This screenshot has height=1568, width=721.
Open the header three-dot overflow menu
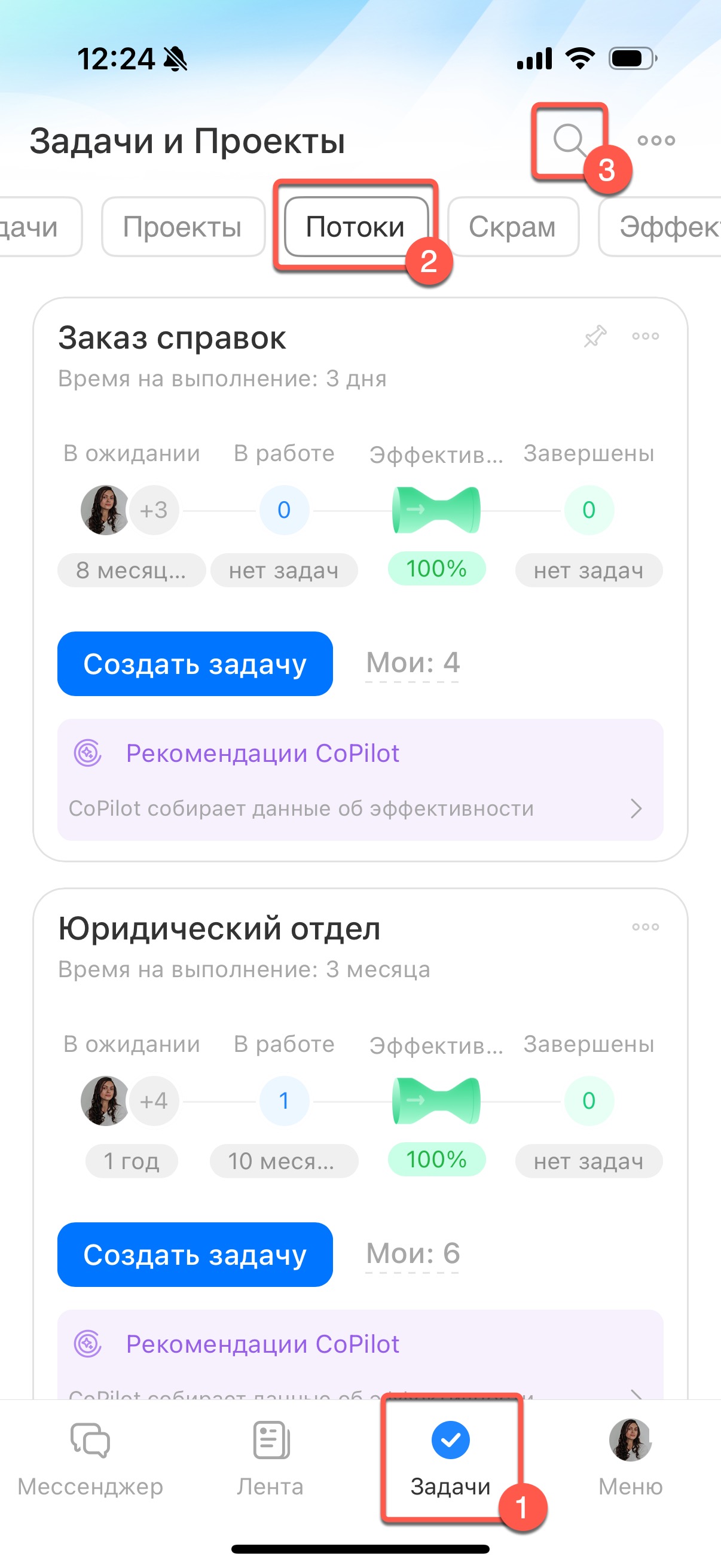pyautogui.click(x=656, y=141)
